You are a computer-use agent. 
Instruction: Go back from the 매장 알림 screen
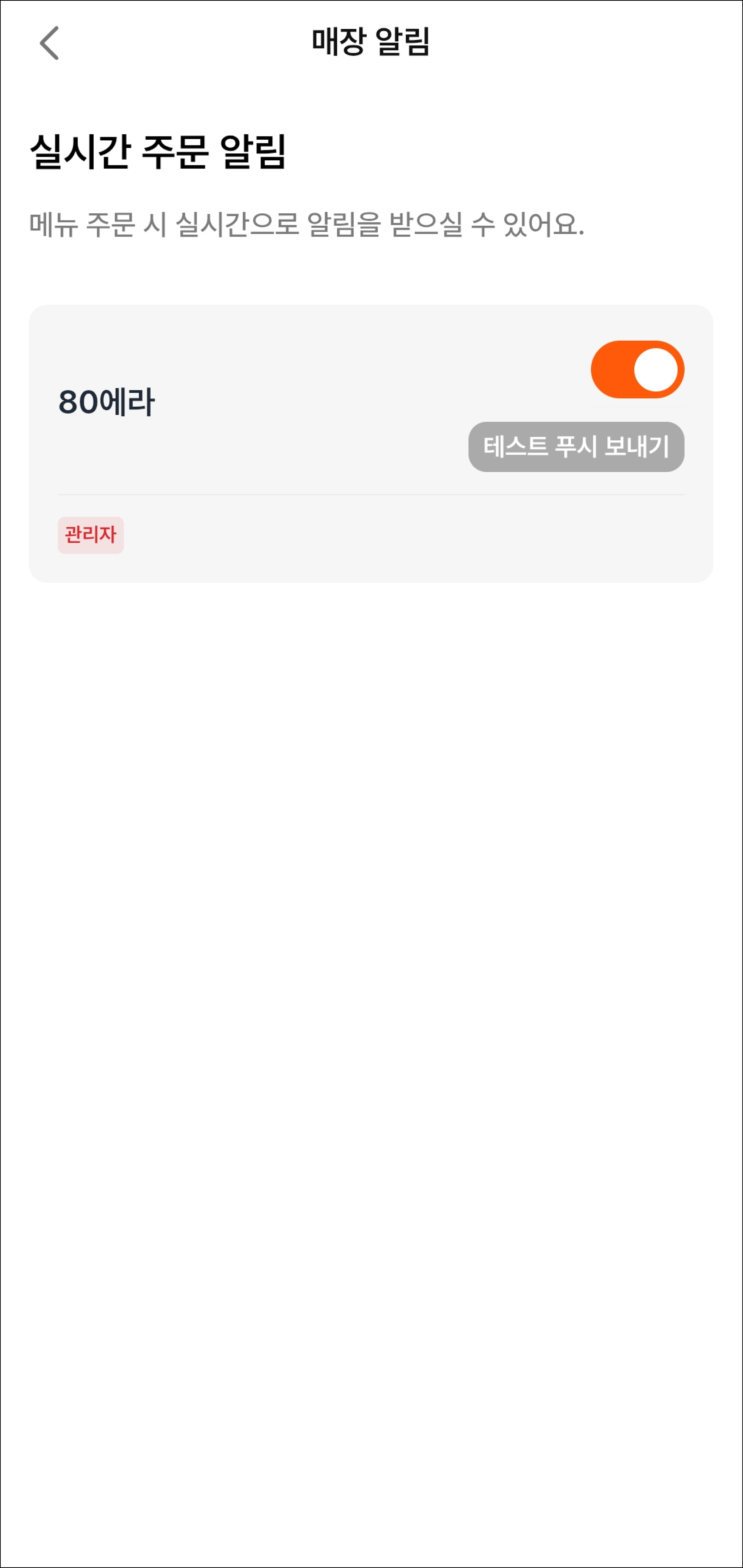[49, 42]
